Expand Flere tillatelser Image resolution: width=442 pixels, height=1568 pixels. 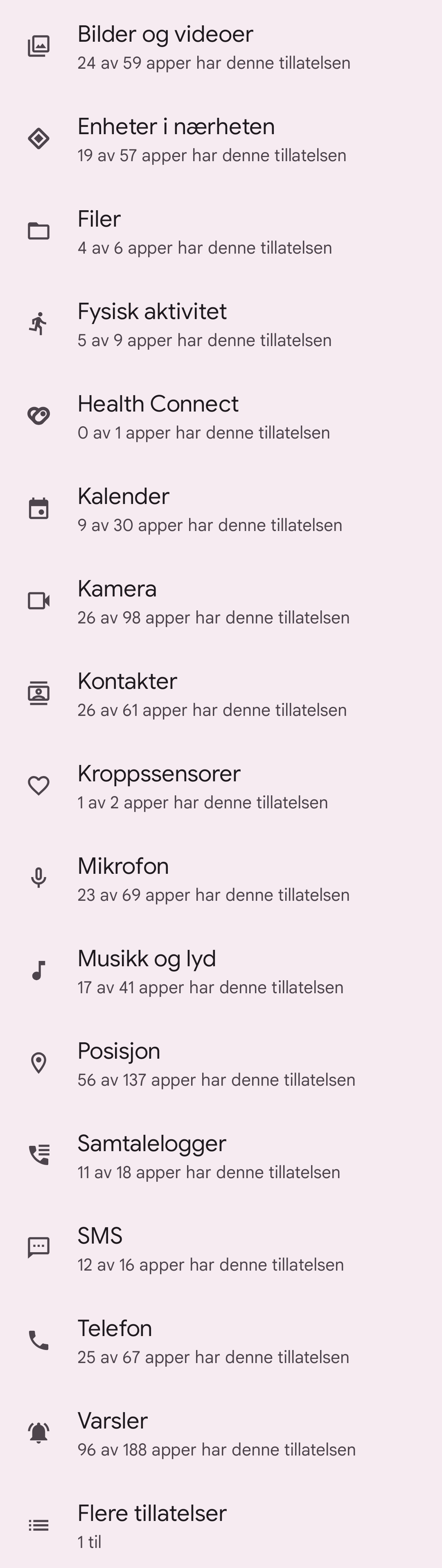tap(213, 1527)
